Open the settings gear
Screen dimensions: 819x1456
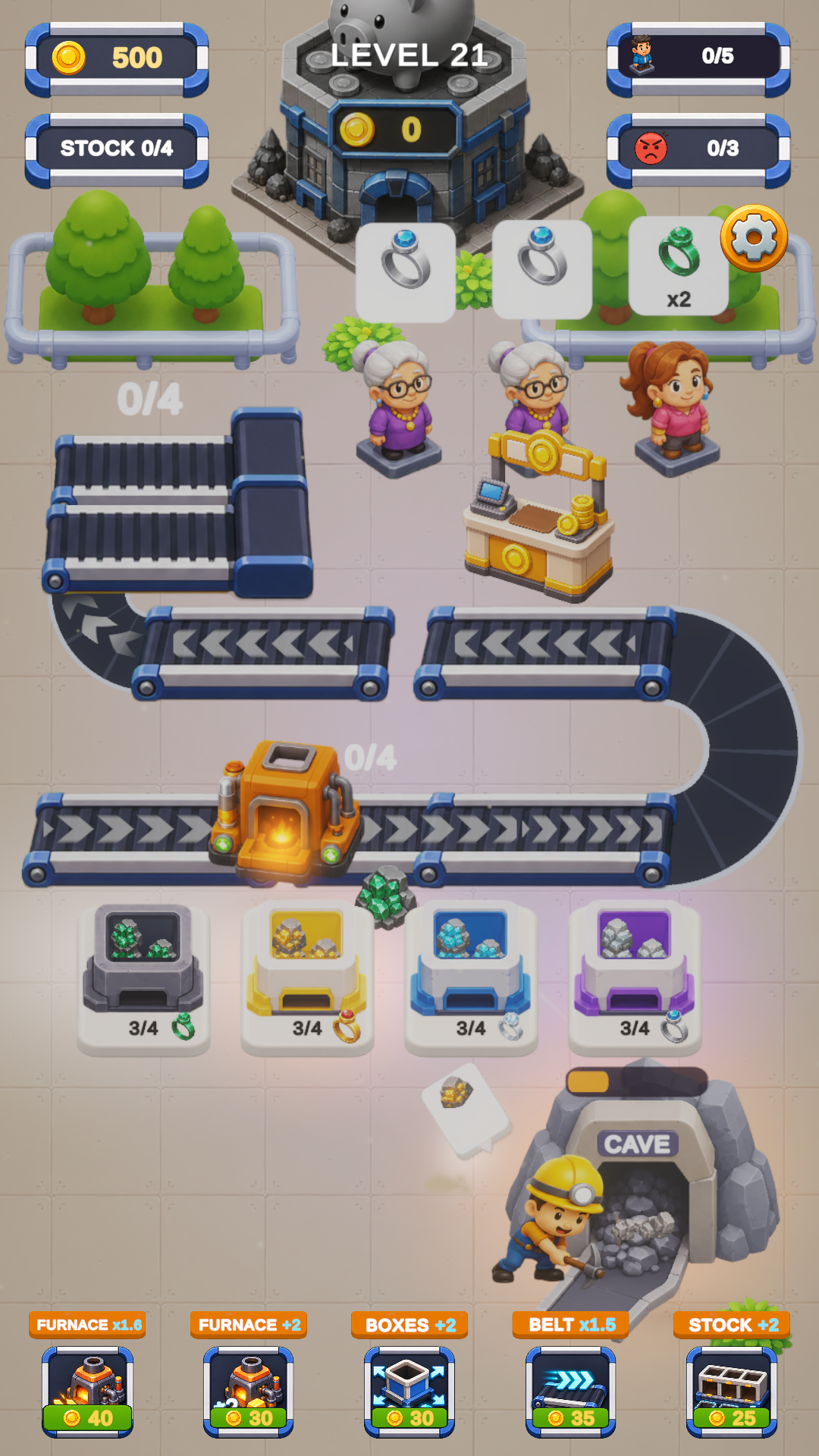[754, 238]
